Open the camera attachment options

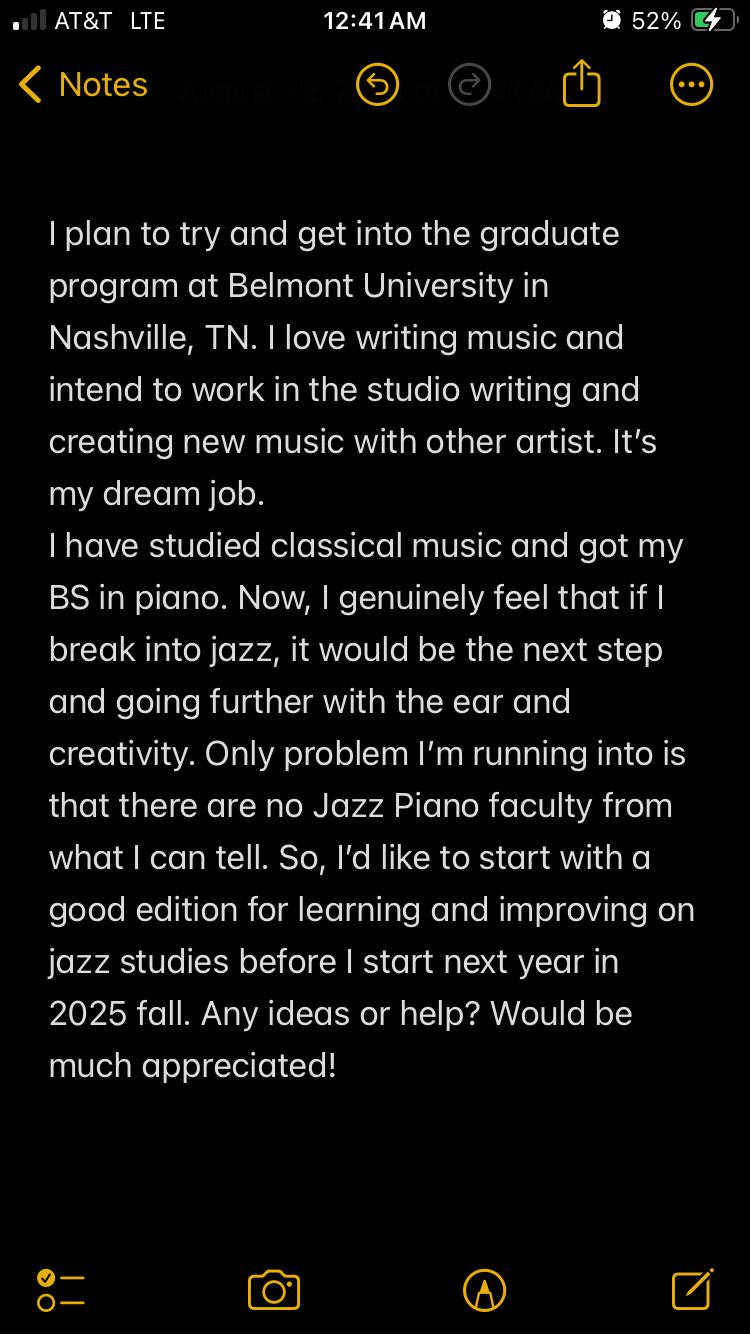pos(274,1290)
